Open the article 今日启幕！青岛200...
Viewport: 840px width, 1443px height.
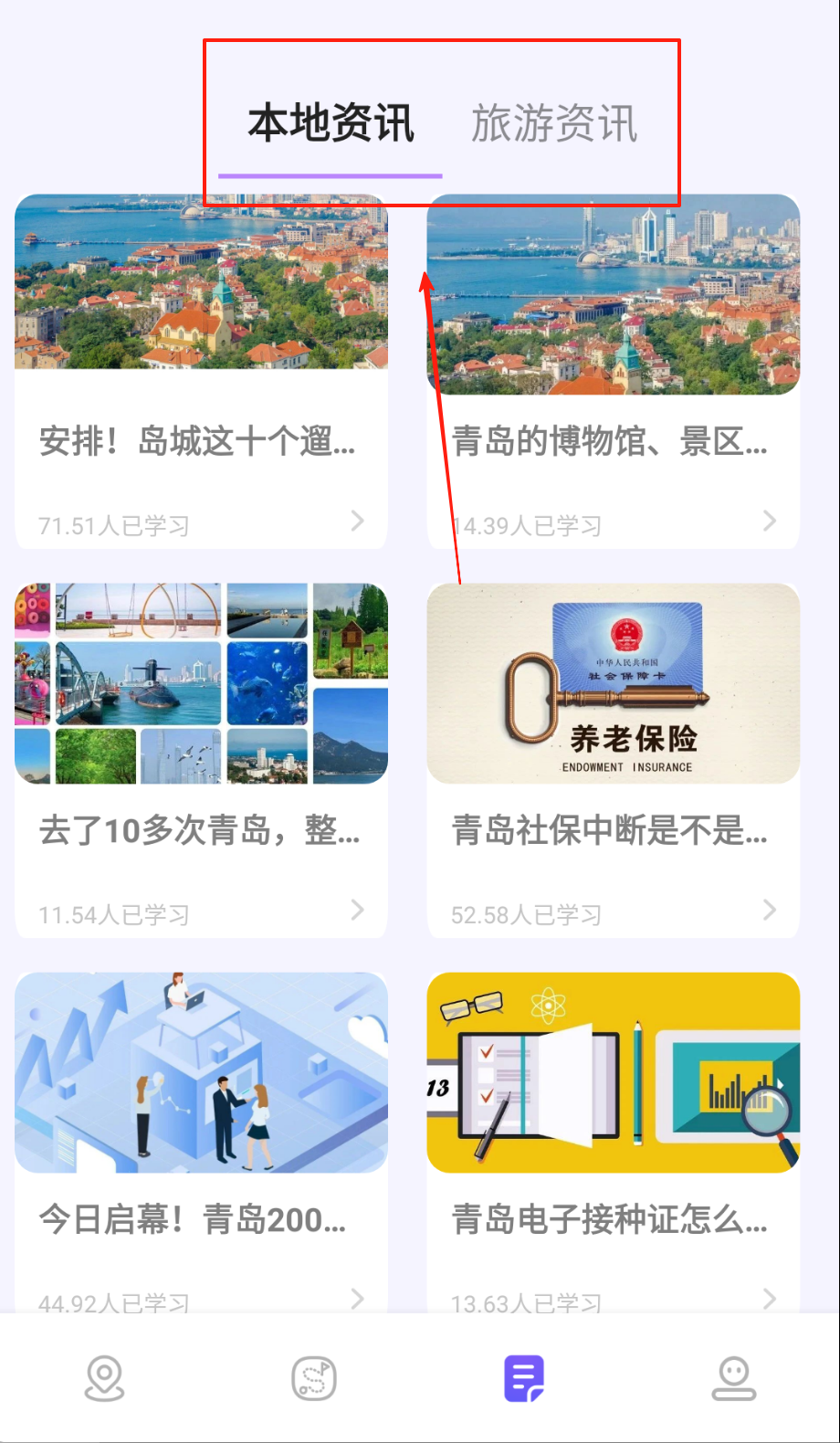[x=194, y=1219]
